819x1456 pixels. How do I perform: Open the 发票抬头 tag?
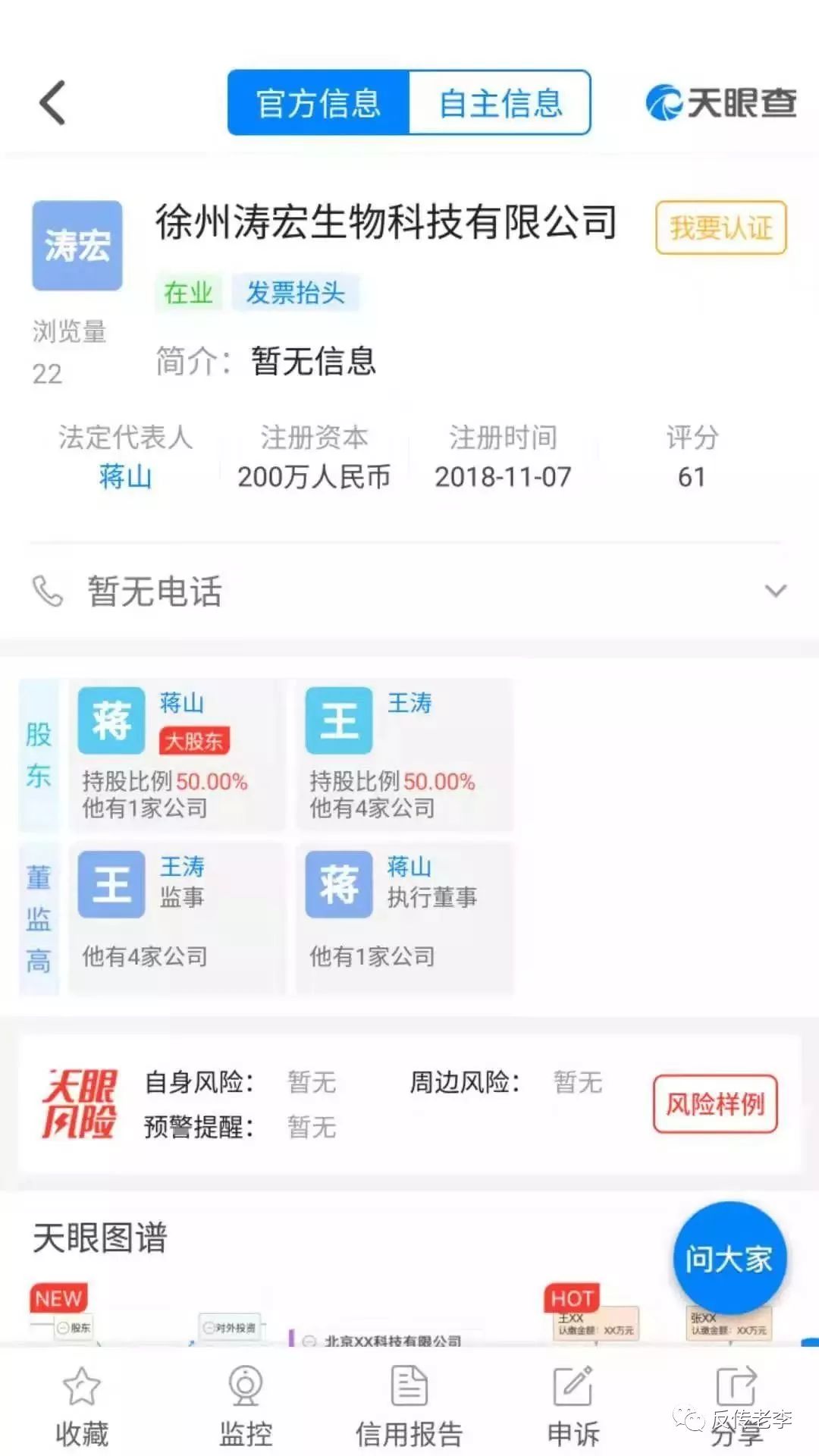pos(295,293)
